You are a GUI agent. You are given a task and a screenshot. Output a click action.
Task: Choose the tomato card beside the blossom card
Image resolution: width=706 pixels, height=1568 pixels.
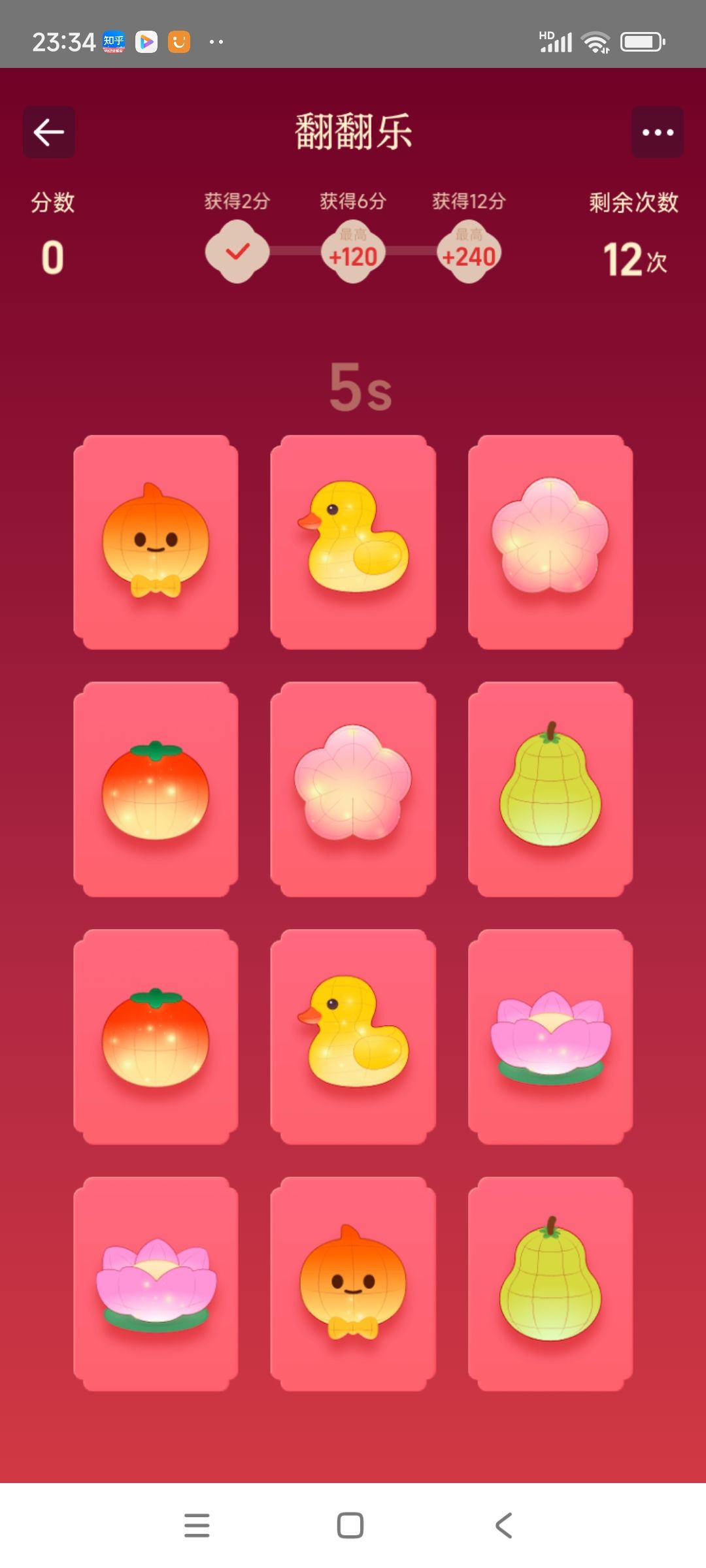[x=156, y=789]
